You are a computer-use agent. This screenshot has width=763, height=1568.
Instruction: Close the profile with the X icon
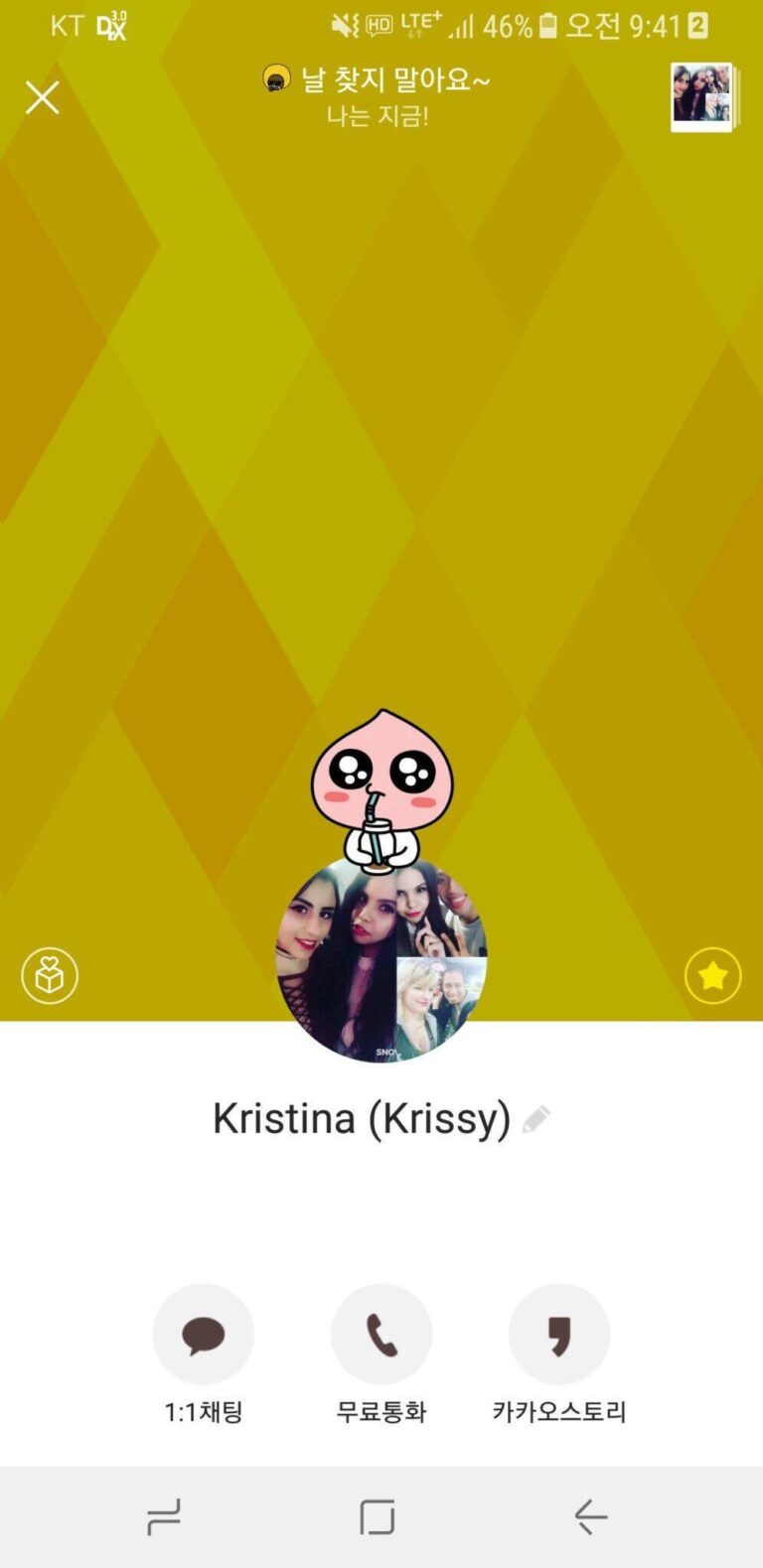click(42, 97)
